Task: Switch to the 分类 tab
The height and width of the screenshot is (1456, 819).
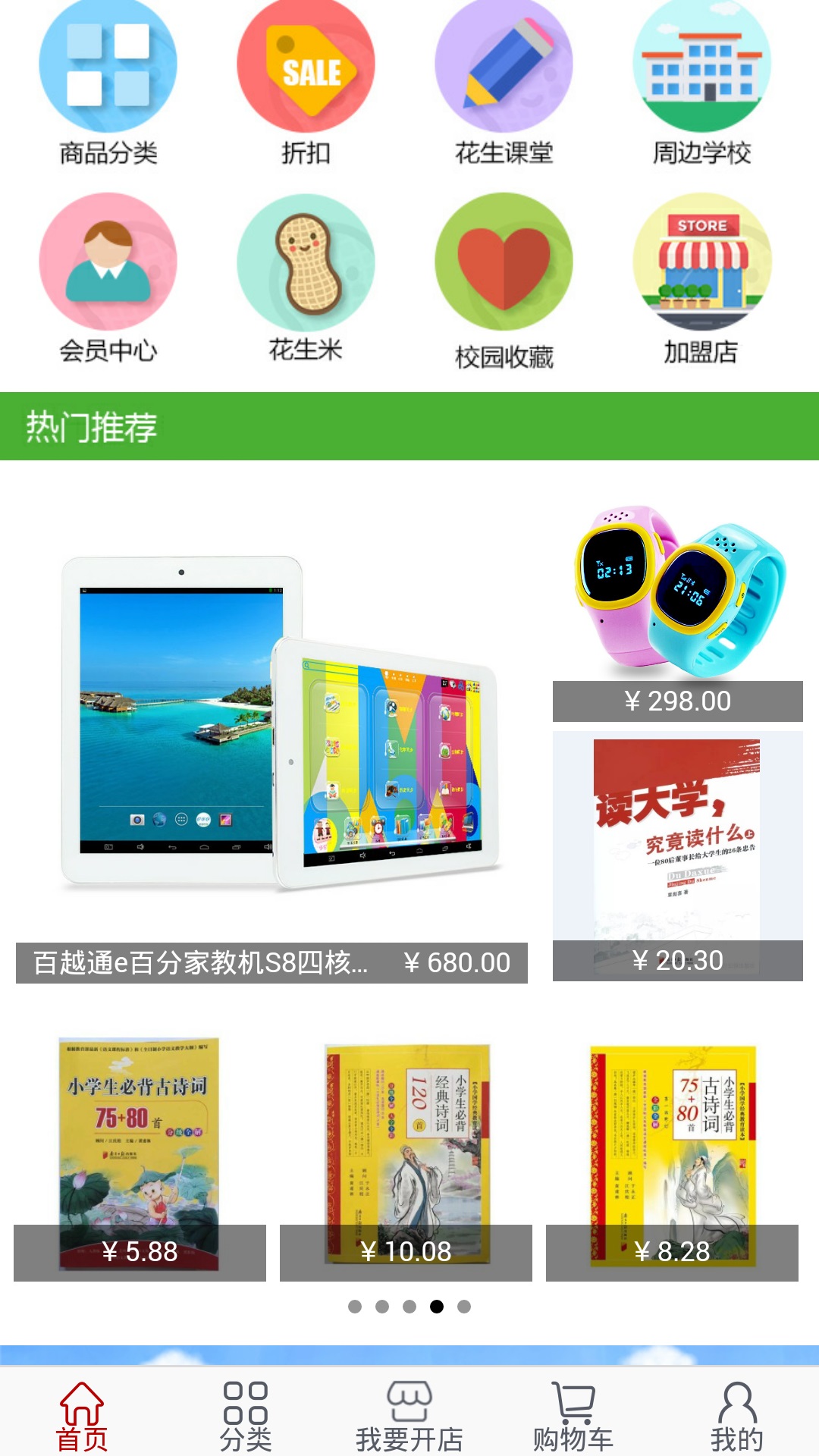Action: 246,1415
